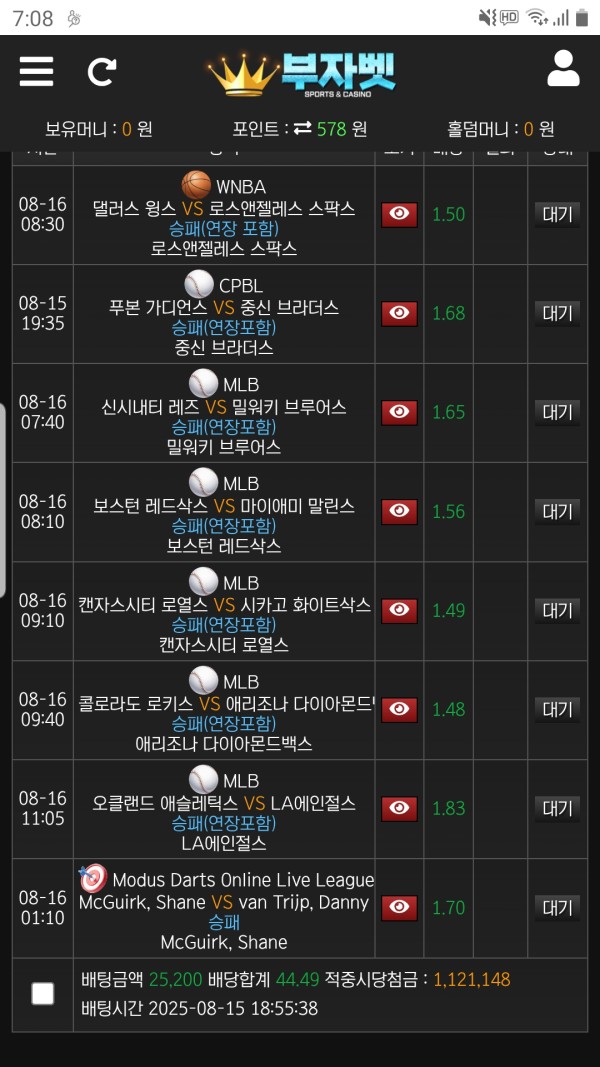Open the eye icon for the Darts match
600x1067 pixels.
pos(399,908)
